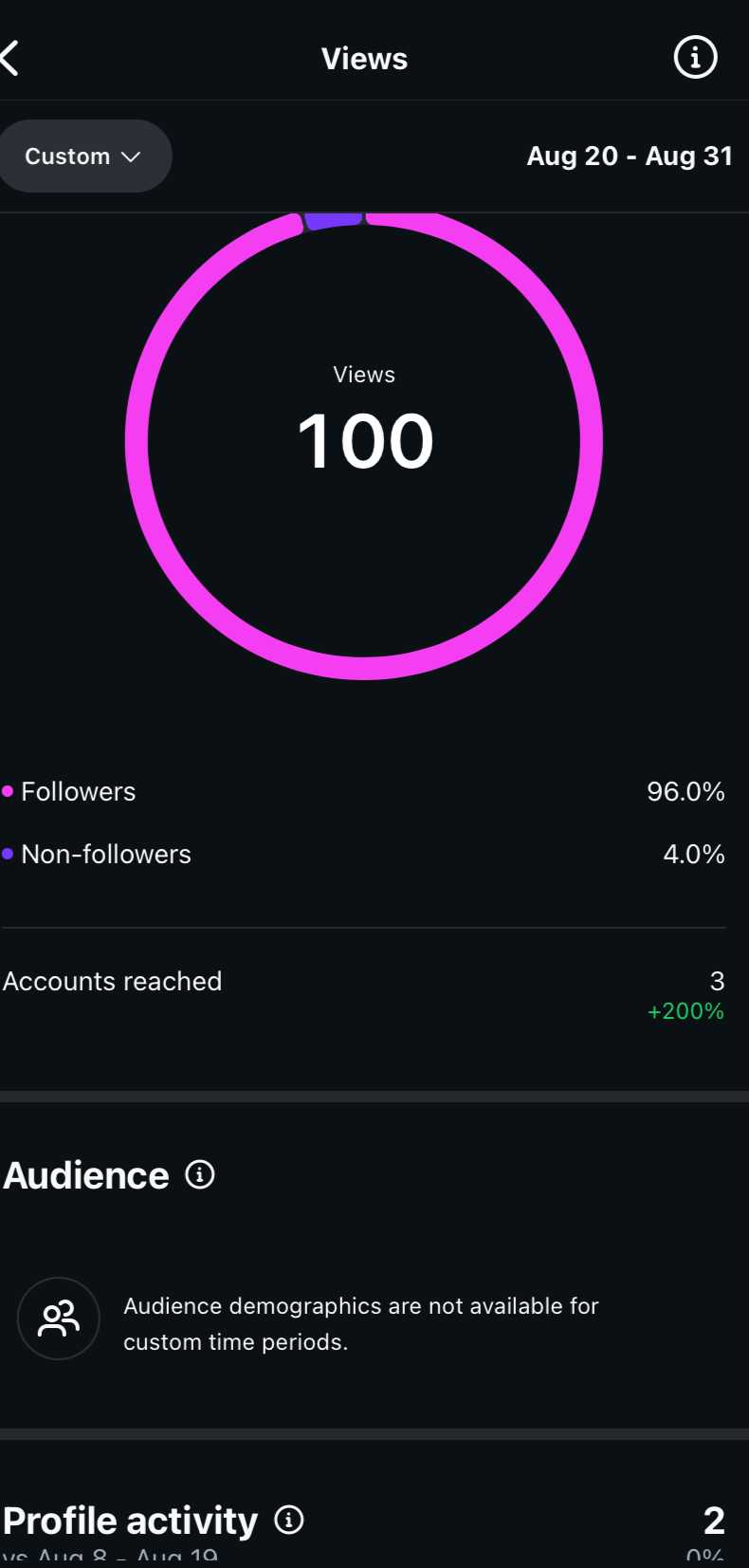Go back from Views screen

coord(11,58)
